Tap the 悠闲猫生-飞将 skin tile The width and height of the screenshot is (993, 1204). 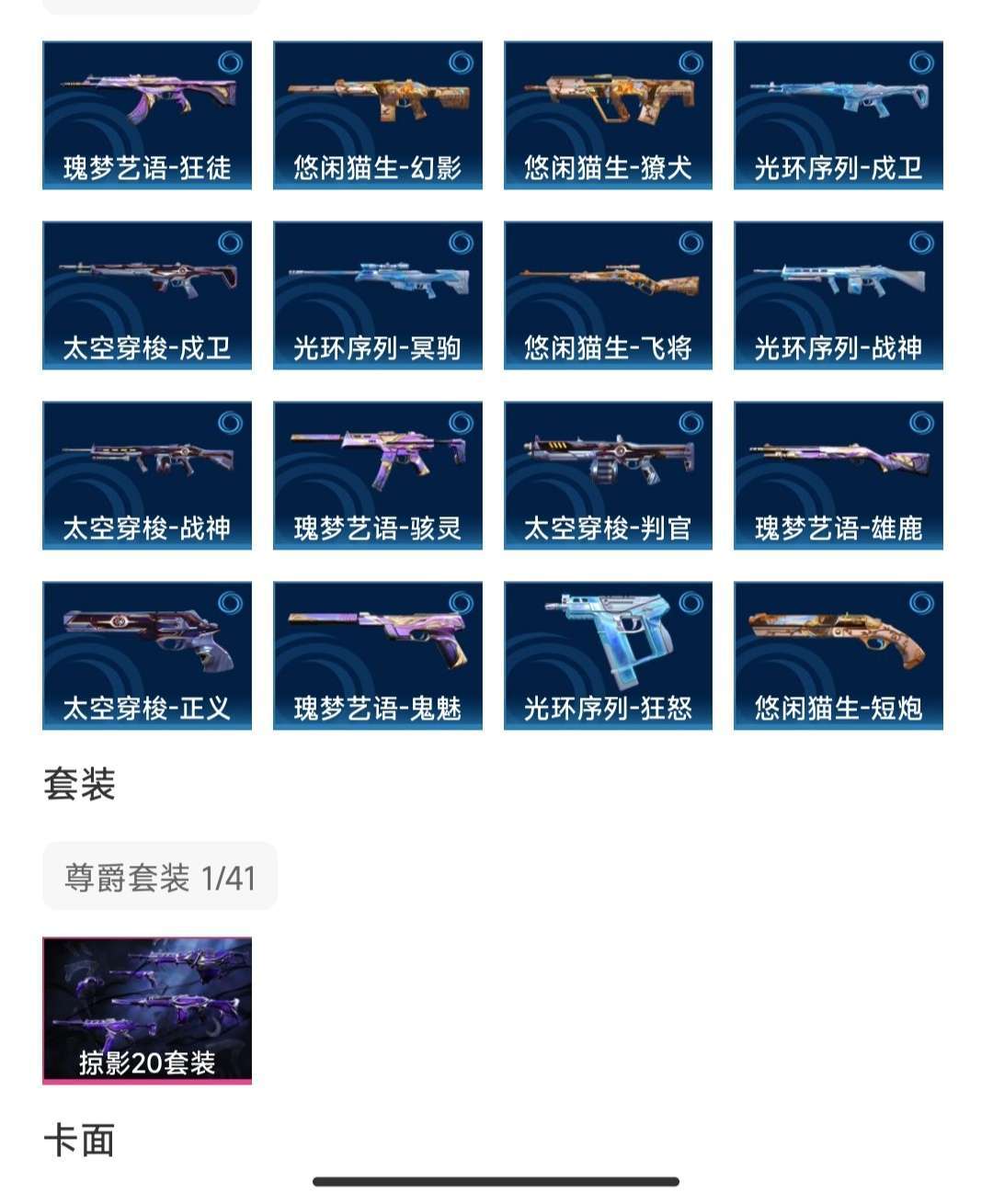pos(608,295)
